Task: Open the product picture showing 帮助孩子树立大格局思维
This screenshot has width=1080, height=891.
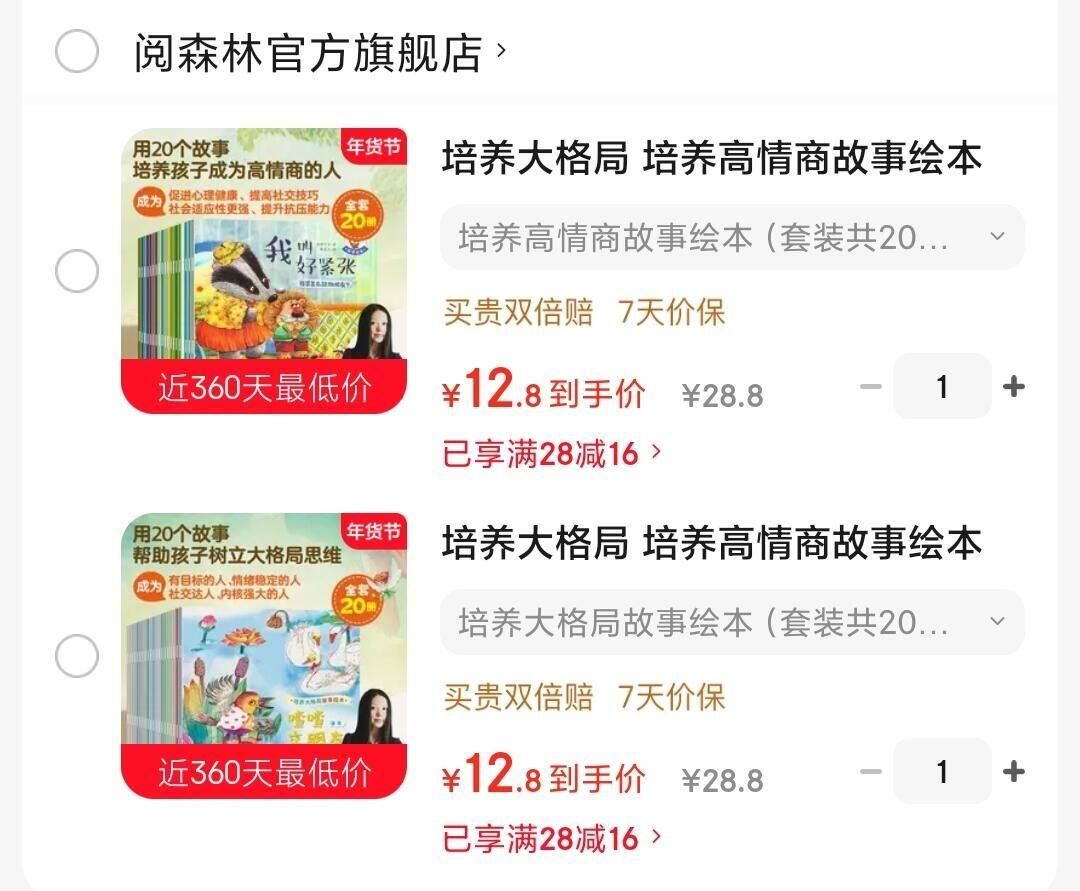Action: point(264,656)
